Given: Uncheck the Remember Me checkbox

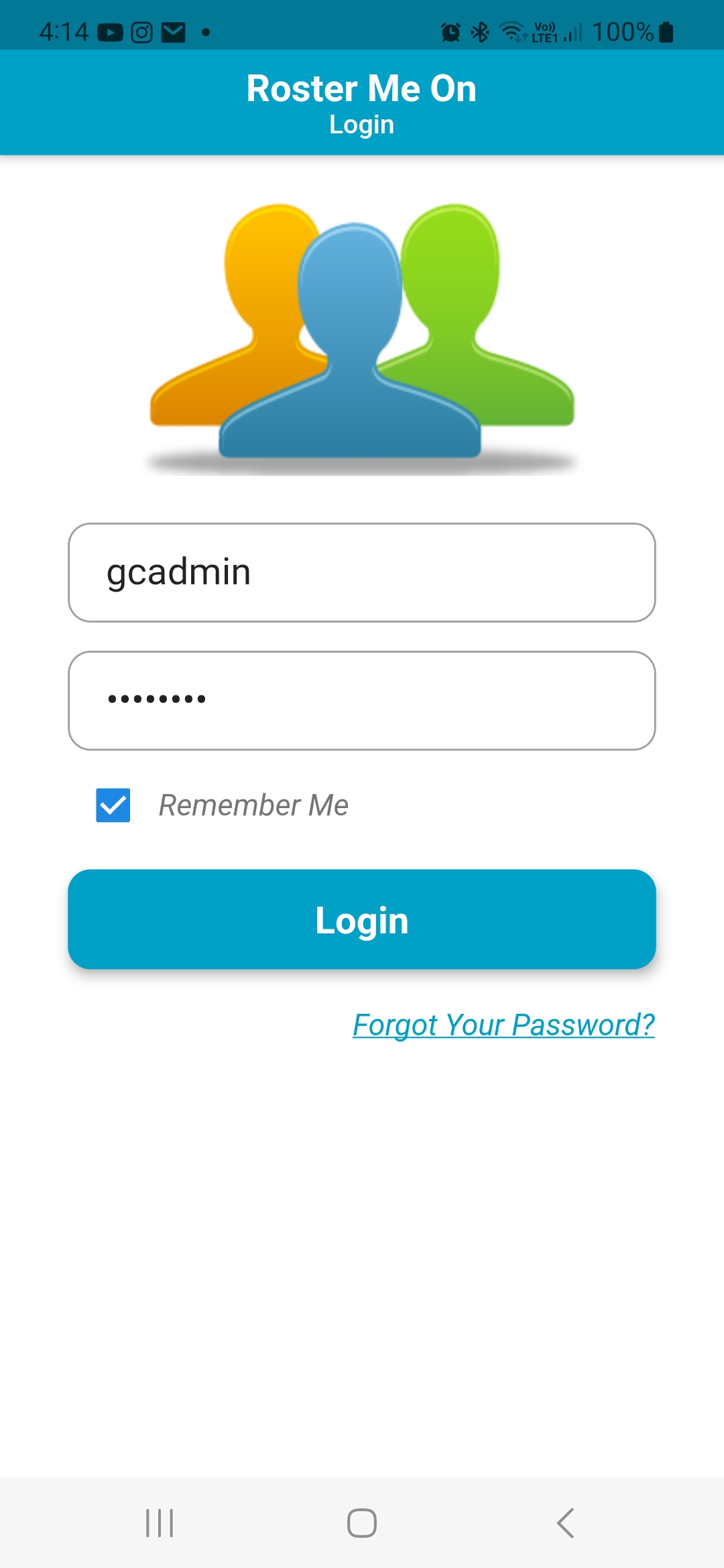Looking at the screenshot, I should pyautogui.click(x=113, y=805).
